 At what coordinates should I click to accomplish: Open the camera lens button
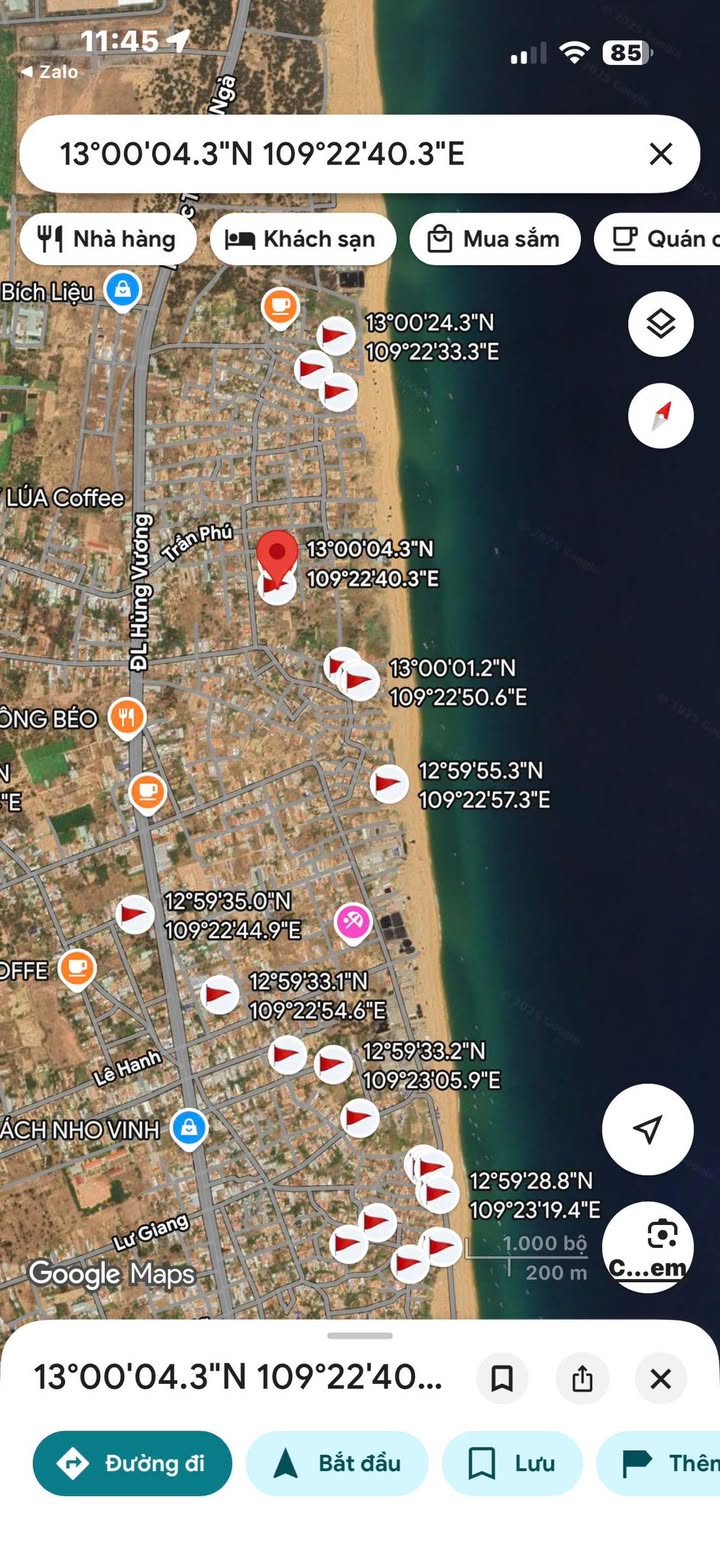tap(648, 1247)
